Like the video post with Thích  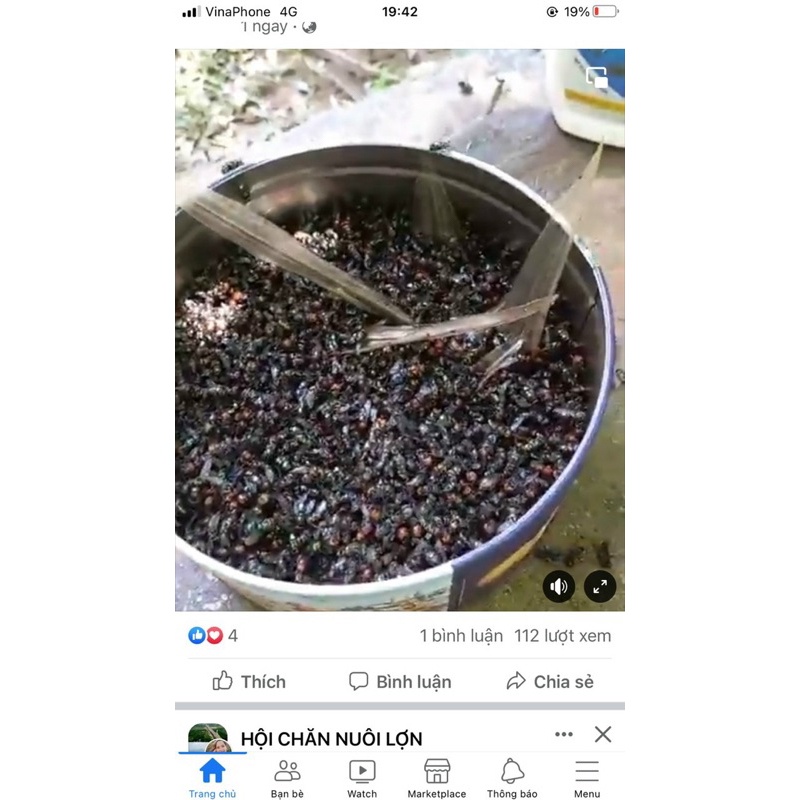click(x=250, y=681)
